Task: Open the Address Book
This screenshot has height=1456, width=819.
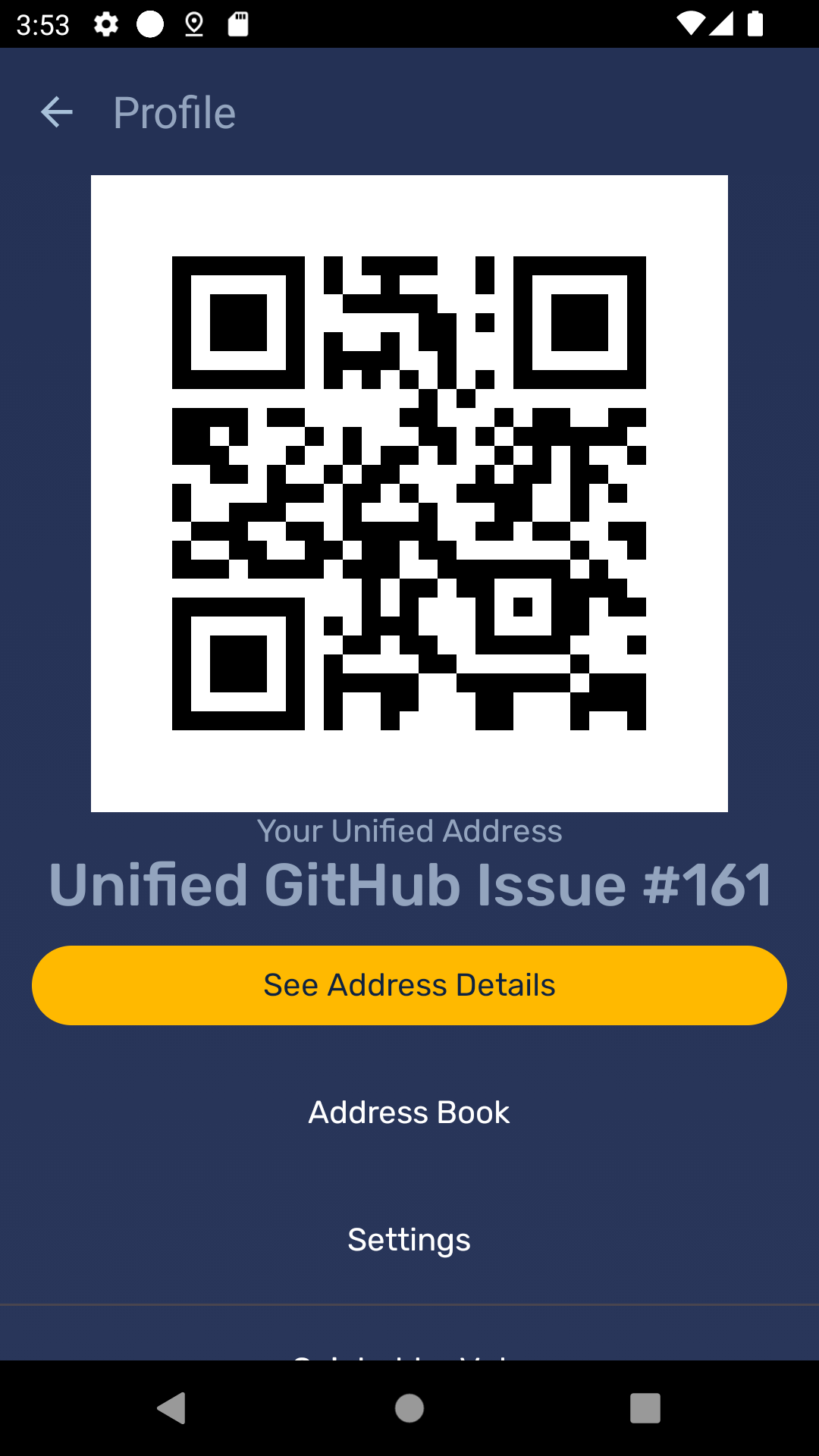Action: 409,1112
